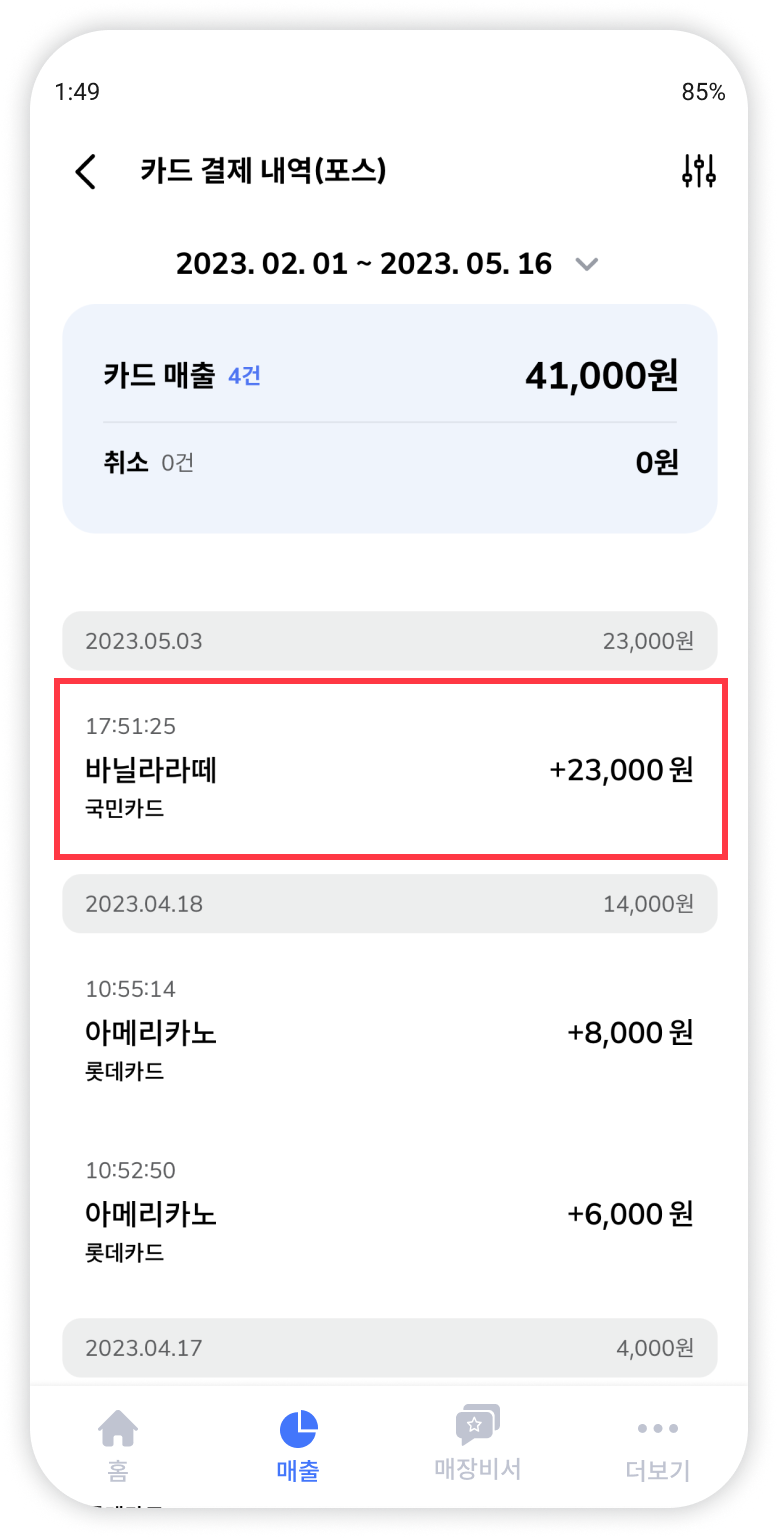Open the 바닐라라떼 23,000원 transaction
The image size is (778, 1538).
pyautogui.click(x=389, y=769)
